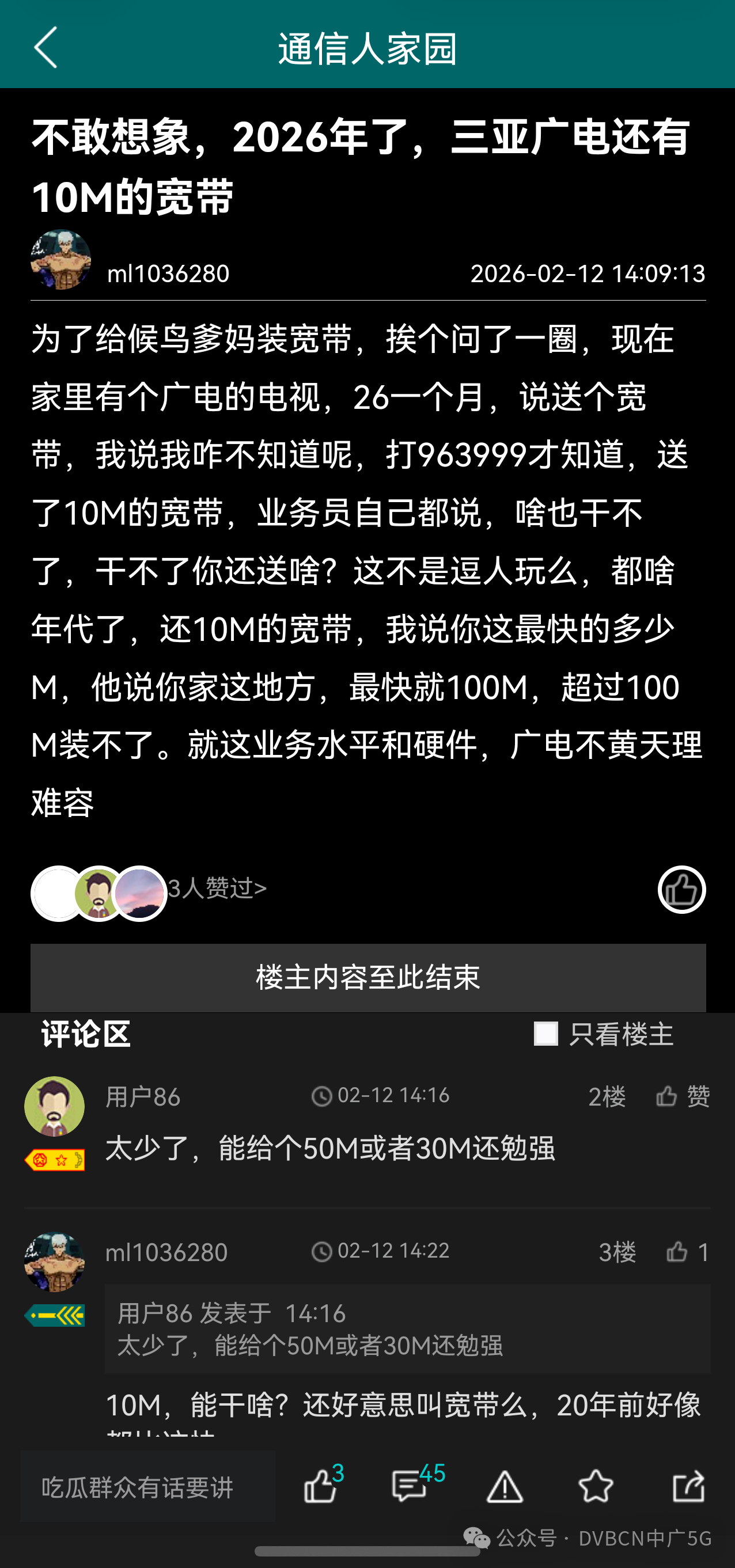Check the 只看楼主 checkbox
Viewport: 735px width, 1568px height.
pos(545,1034)
